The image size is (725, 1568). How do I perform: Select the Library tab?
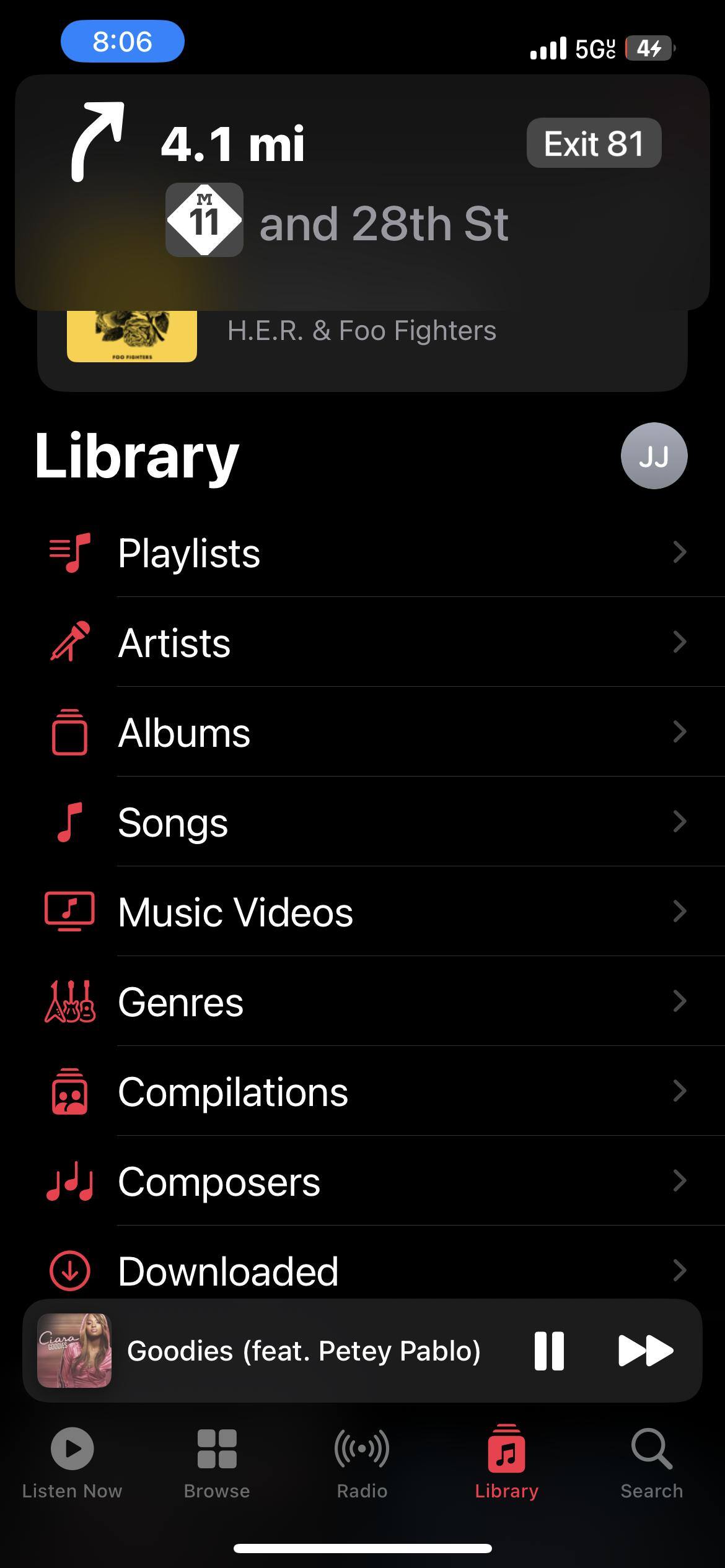tap(507, 1463)
